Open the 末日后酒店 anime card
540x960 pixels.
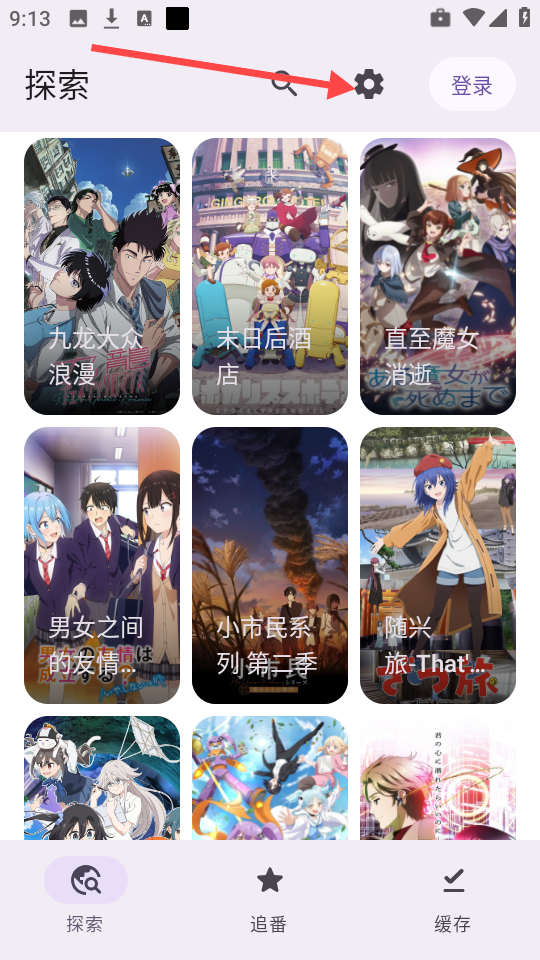pyautogui.click(x=270, y=276)
